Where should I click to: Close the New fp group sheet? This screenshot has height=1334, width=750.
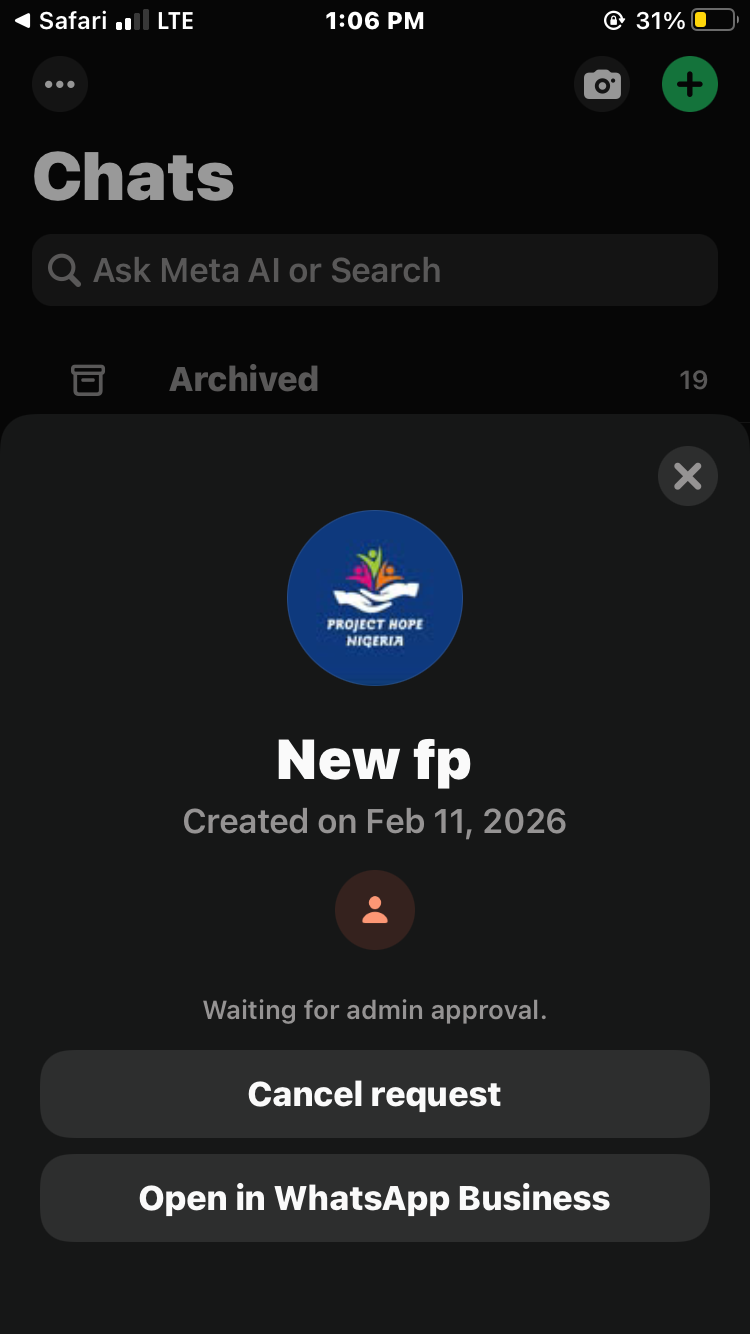pos(687,476)
